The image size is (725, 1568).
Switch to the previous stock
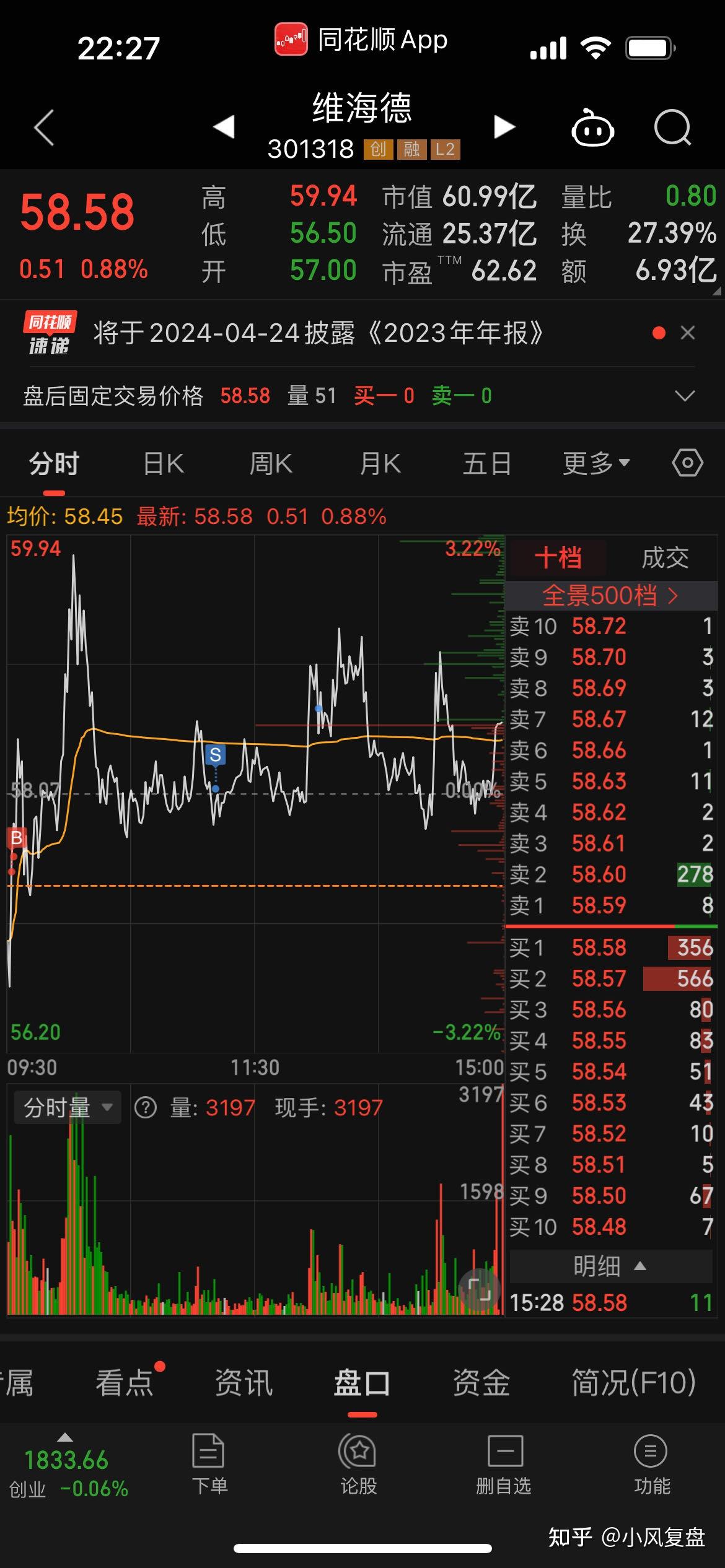point(224,127)
